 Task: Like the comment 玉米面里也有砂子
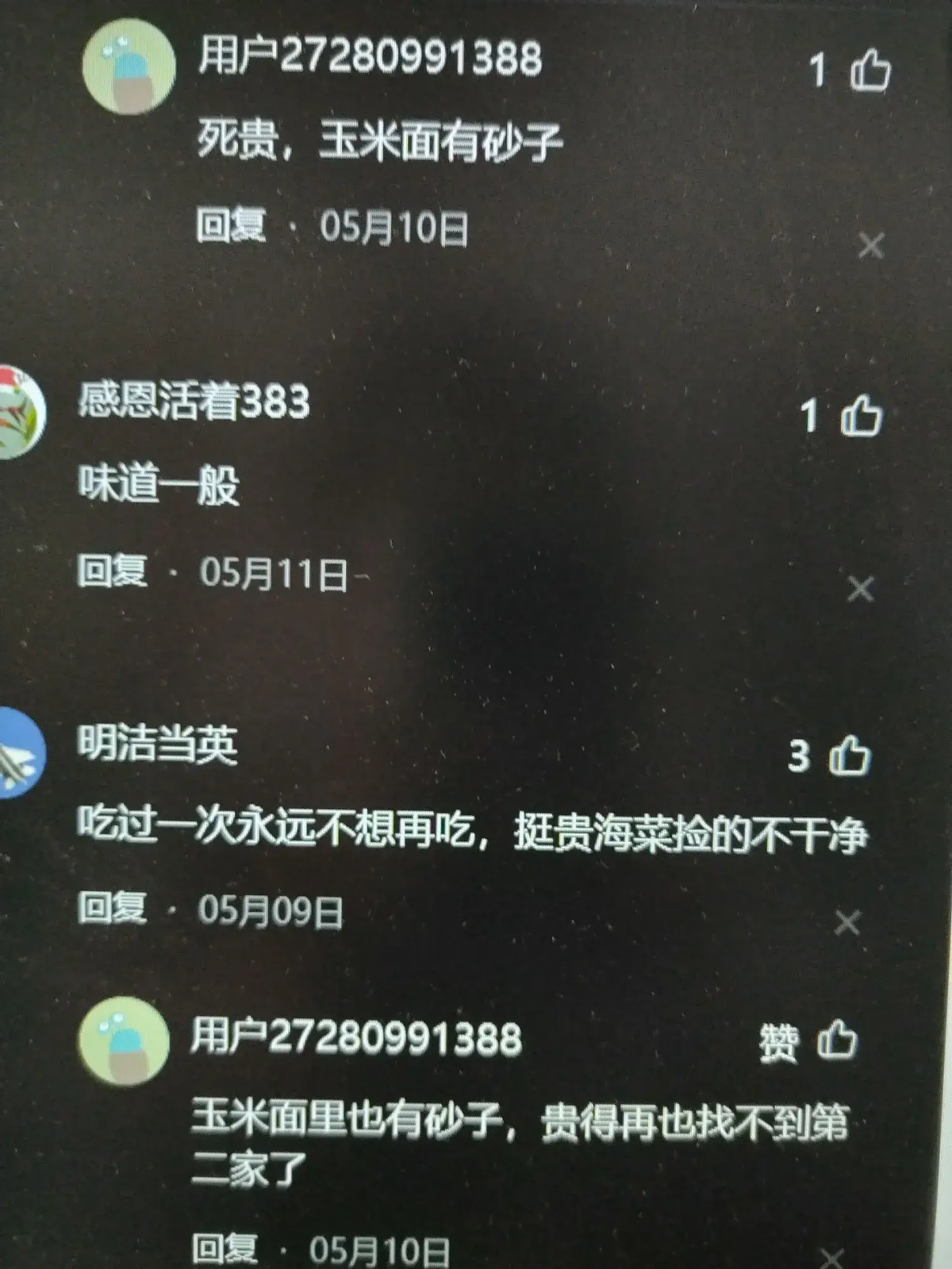(x=838, y=1040)
